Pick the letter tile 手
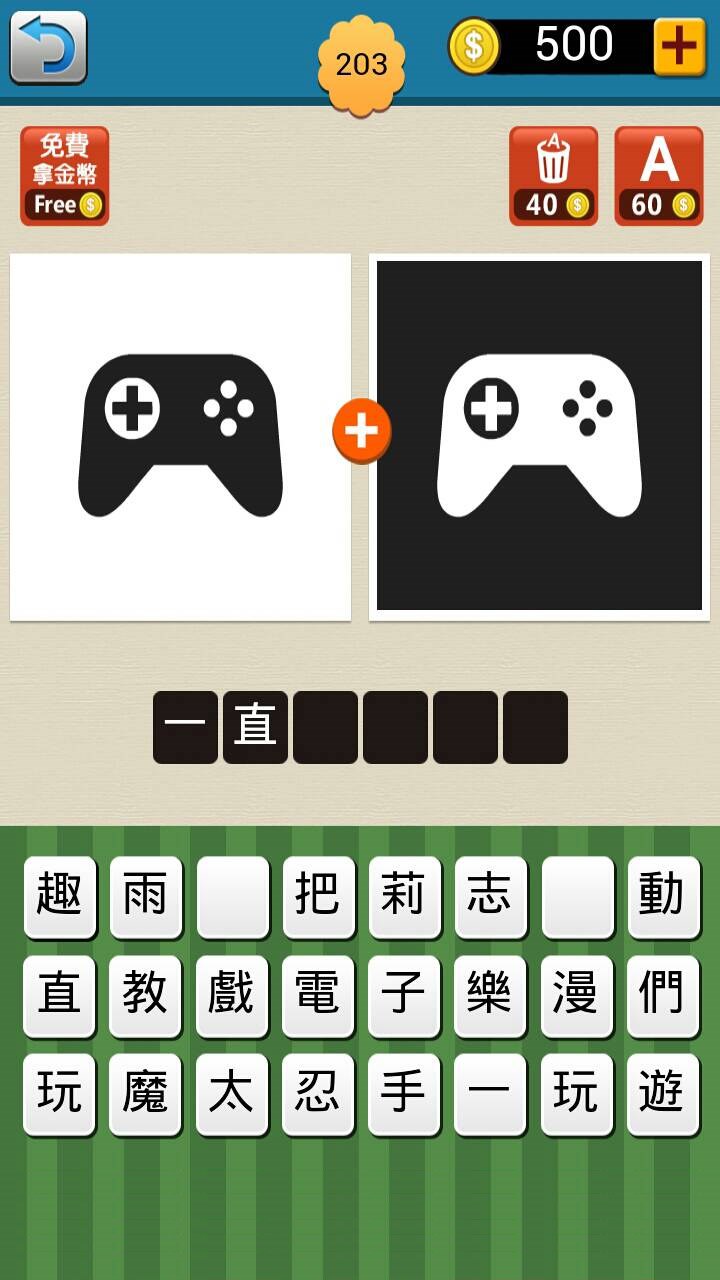 (404, 1093)
